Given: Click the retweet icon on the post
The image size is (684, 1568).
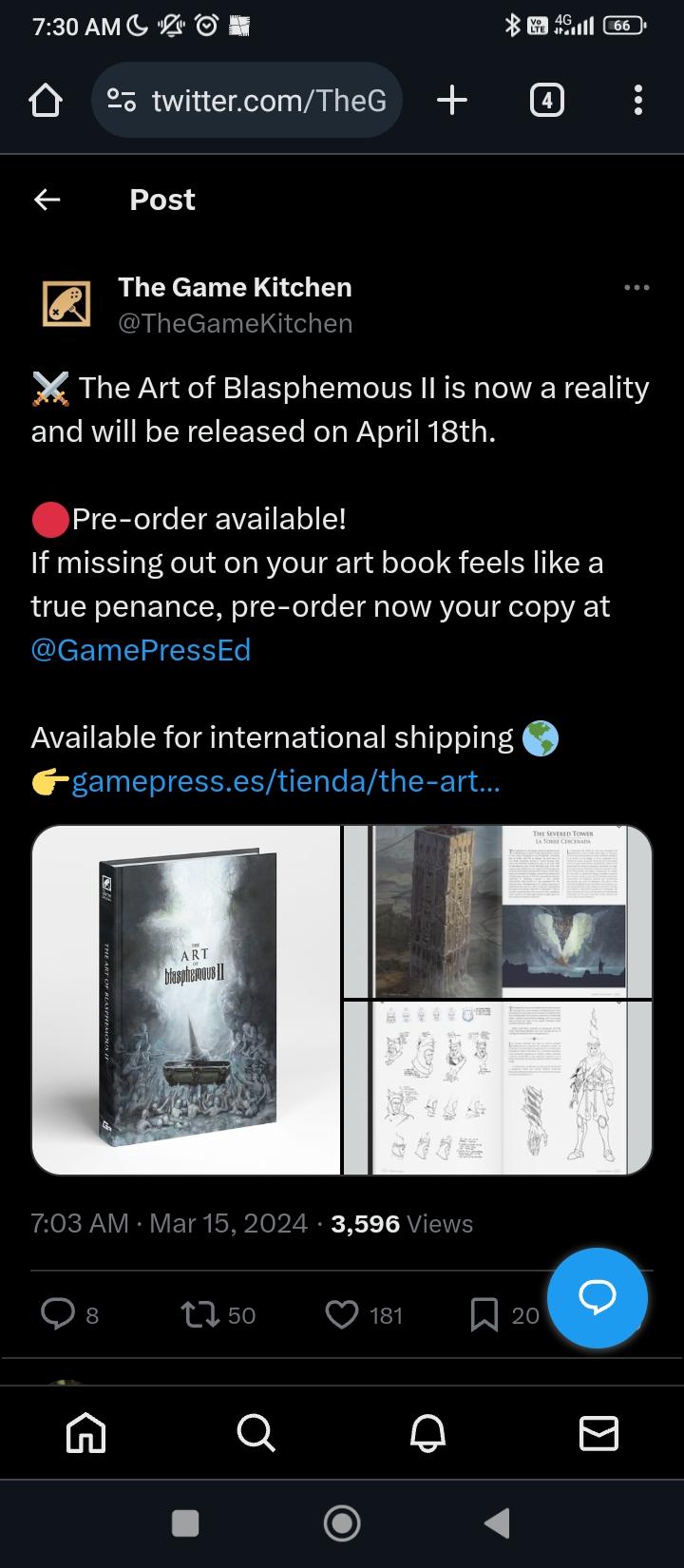Looking at the screenshot, I should tap(200, 1314).
